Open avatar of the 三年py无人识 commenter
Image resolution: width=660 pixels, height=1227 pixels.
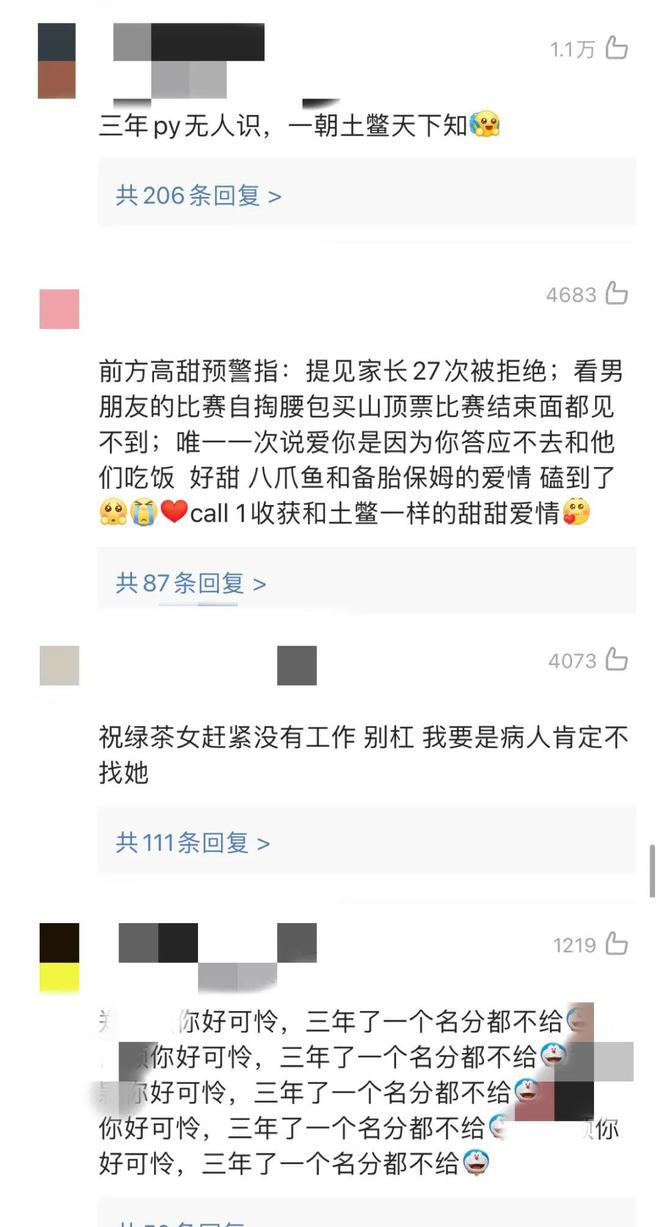pyautogui.click(x=57, y=61)
